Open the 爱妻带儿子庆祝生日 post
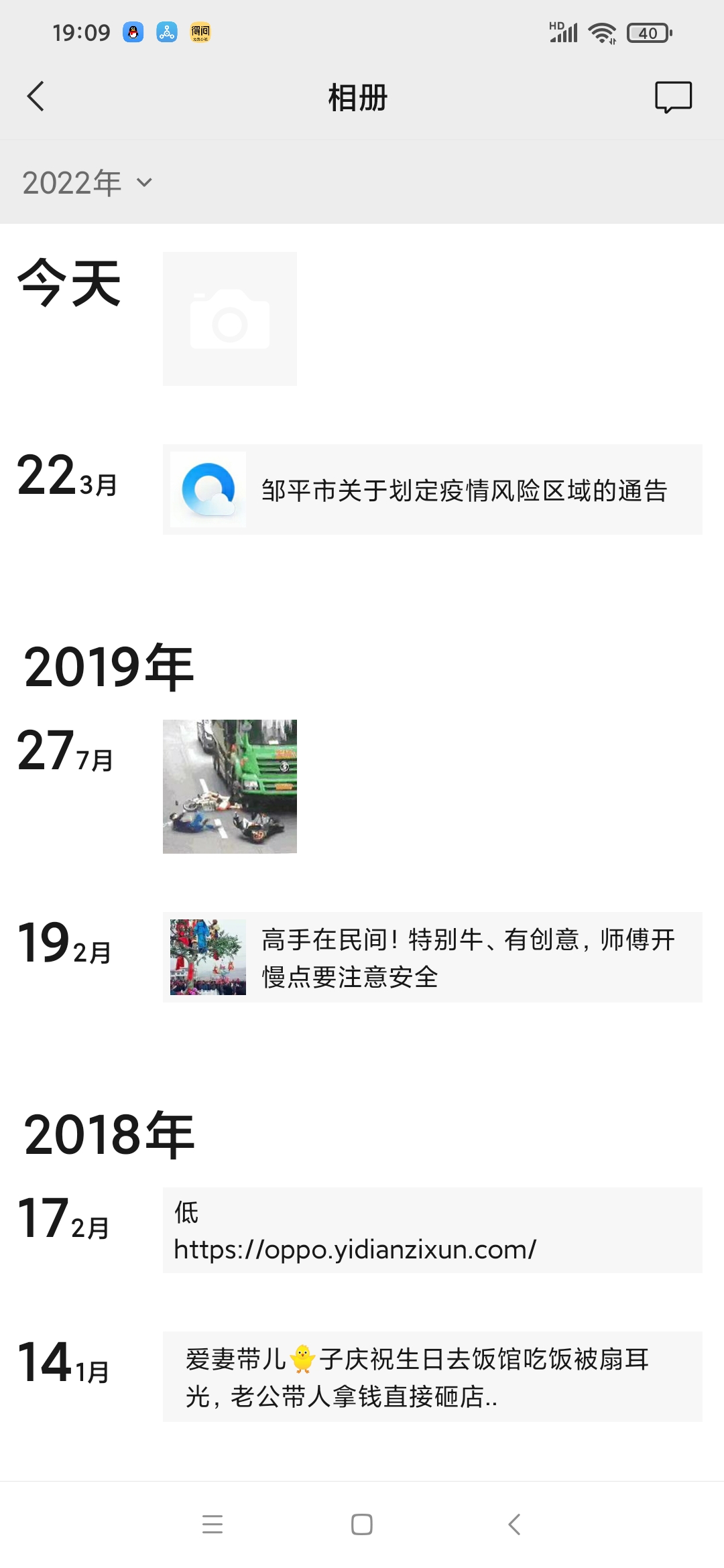 pyautogui.click(x=432, y=1377)
